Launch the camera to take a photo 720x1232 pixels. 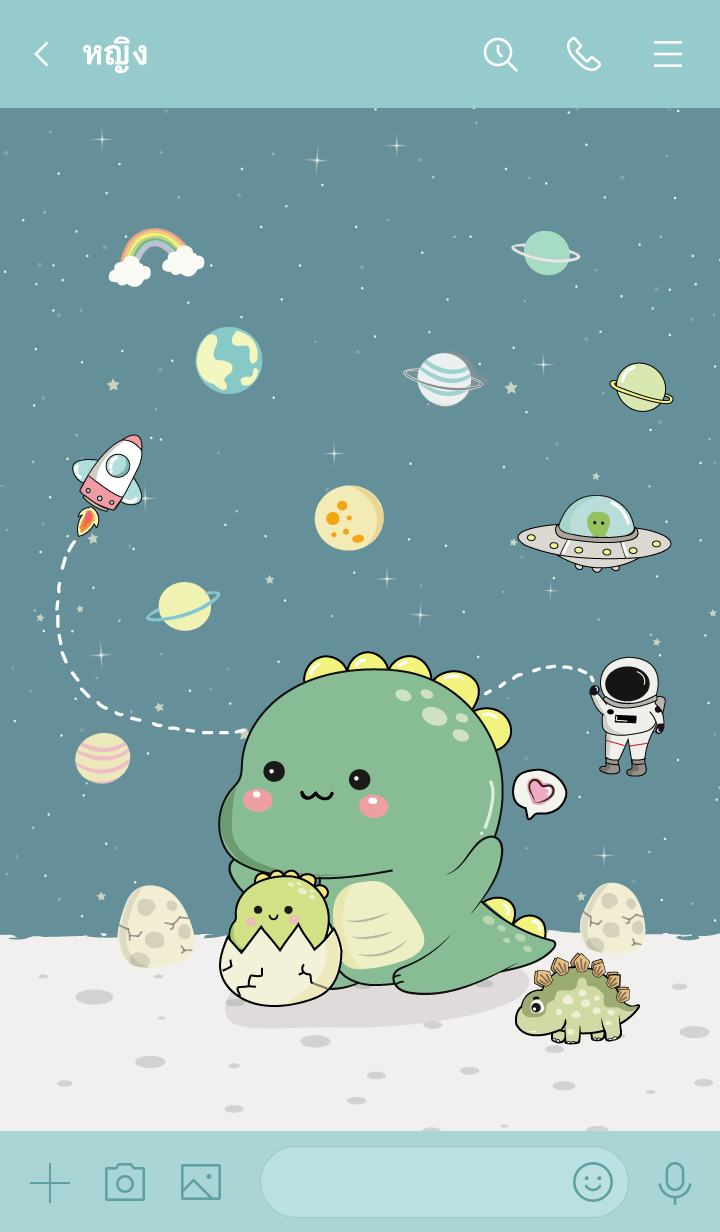(125, 1182)
